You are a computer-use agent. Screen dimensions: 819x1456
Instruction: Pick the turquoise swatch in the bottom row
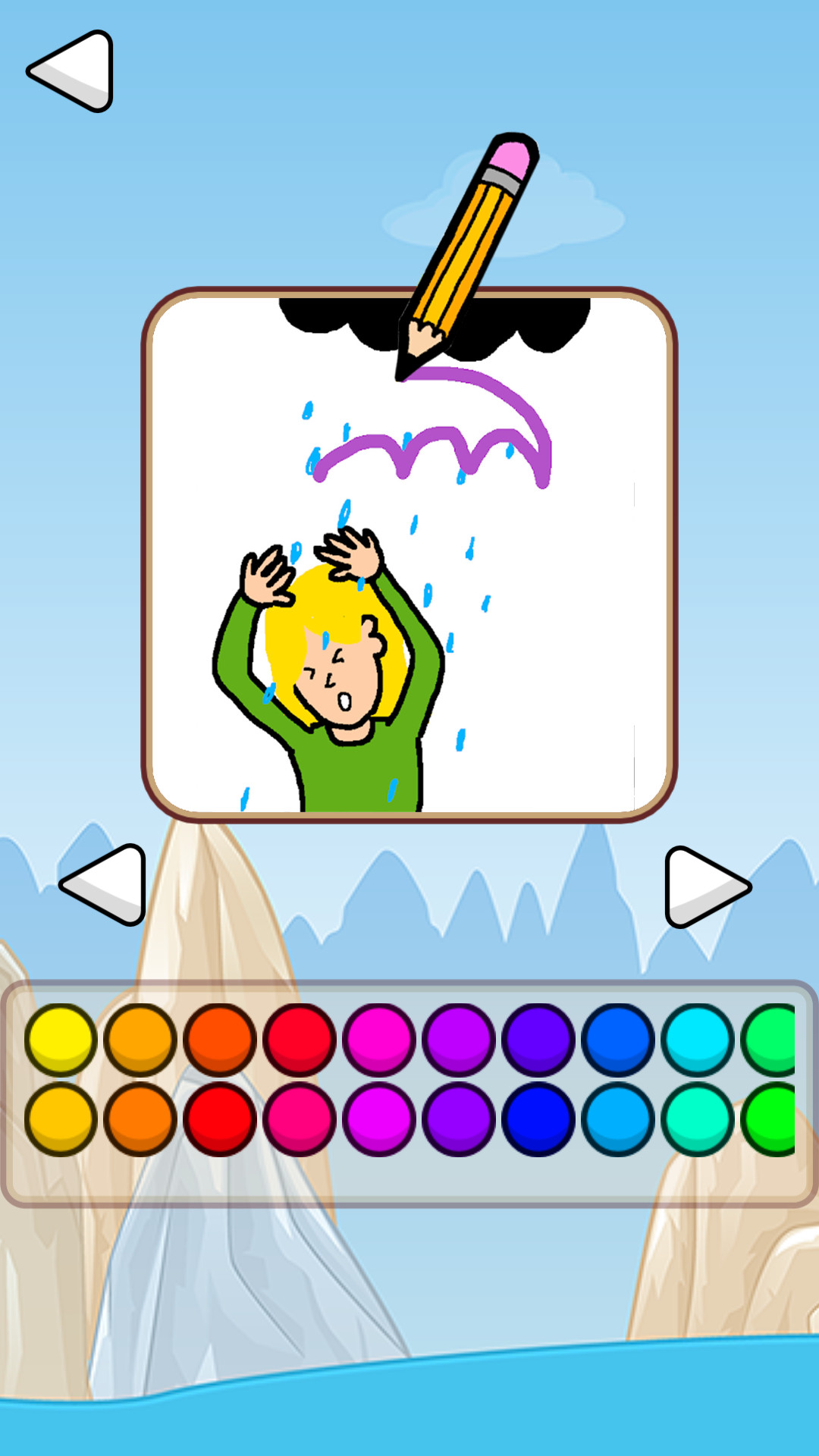pos(698,1119)
